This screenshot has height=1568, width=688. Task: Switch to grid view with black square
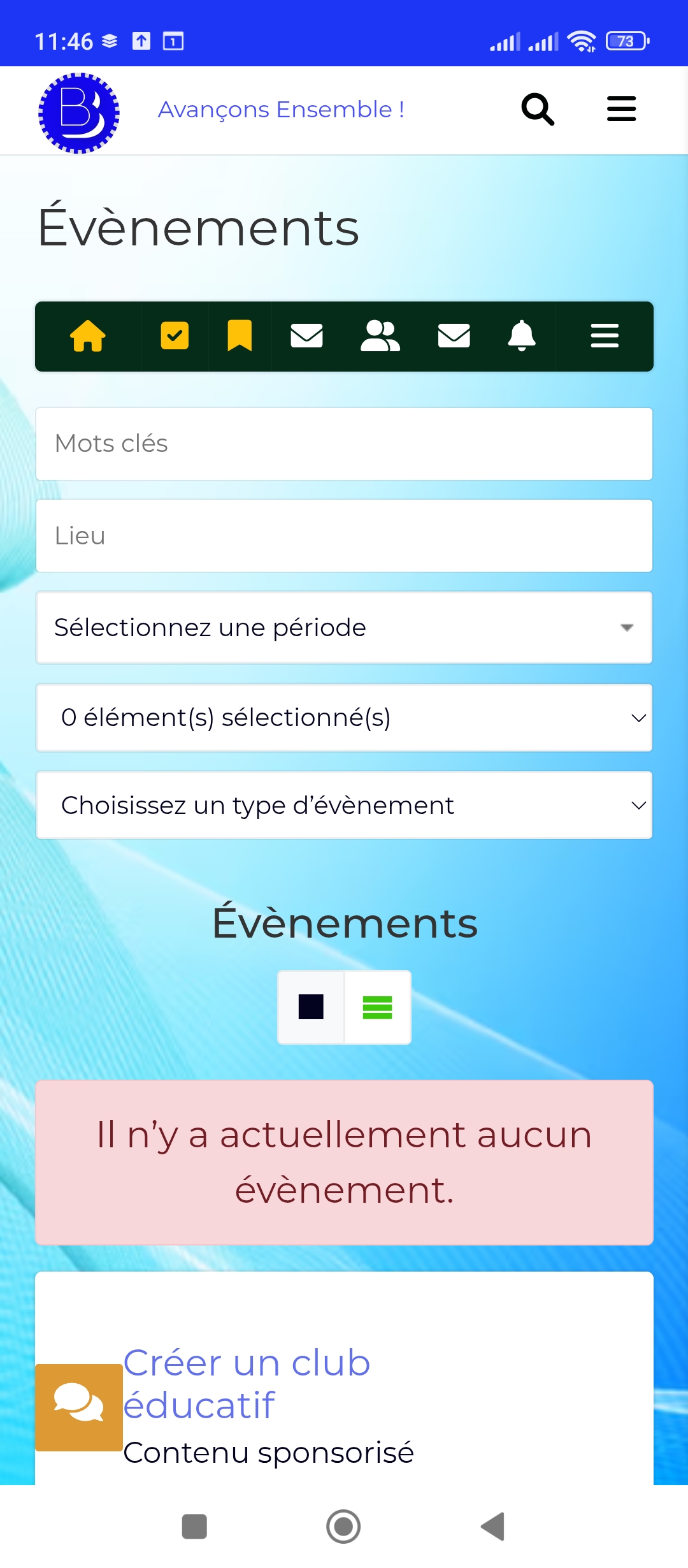pyautogui.click(x=311, y=1007)
